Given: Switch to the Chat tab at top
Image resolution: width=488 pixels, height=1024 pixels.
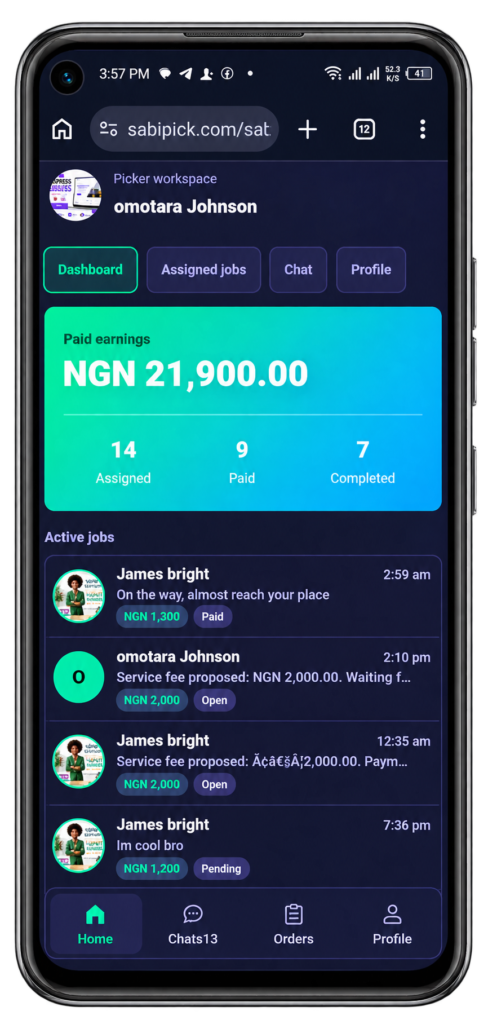Looking at the screenshot, I should click(298, 270).
